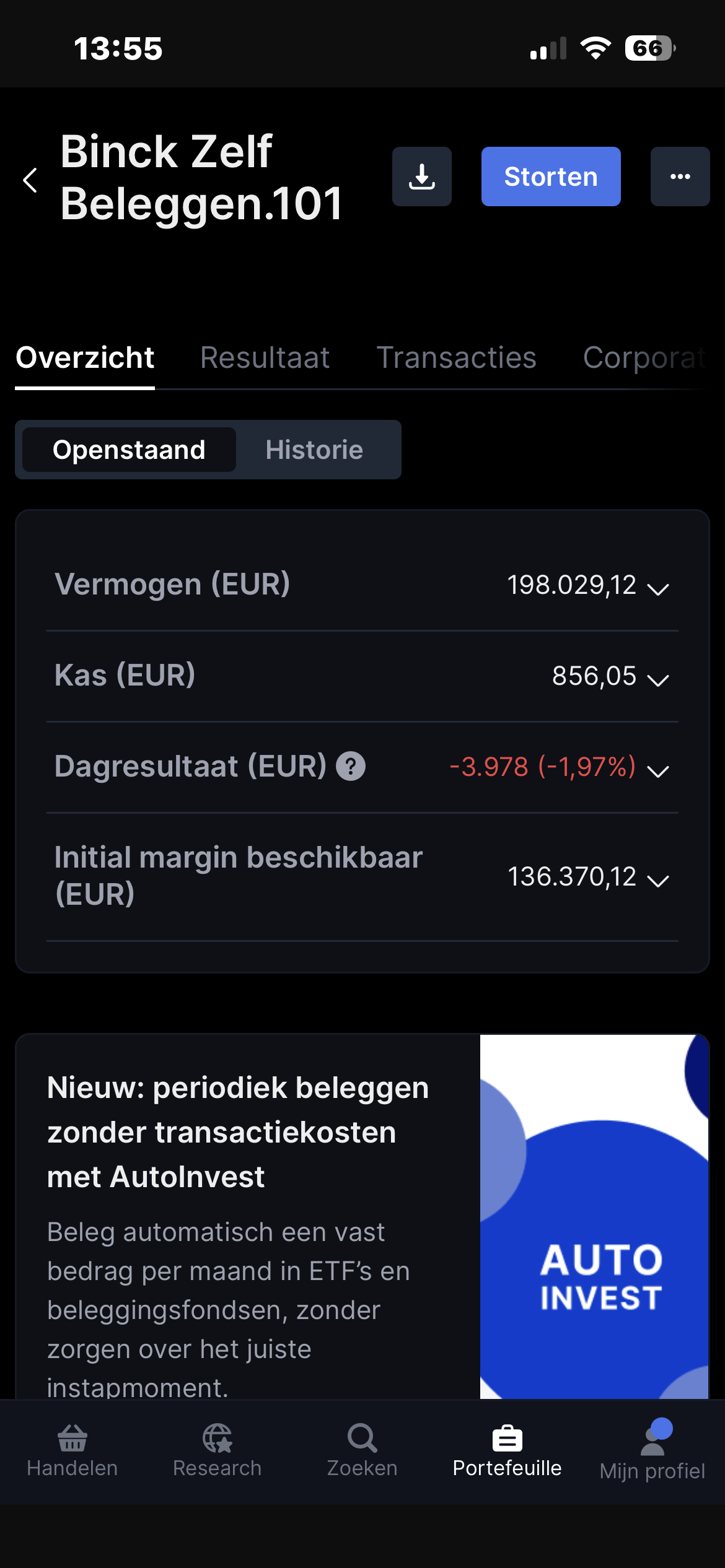Tap the download icon button
The image size is (725, 1568).
[x=421, y=176]
